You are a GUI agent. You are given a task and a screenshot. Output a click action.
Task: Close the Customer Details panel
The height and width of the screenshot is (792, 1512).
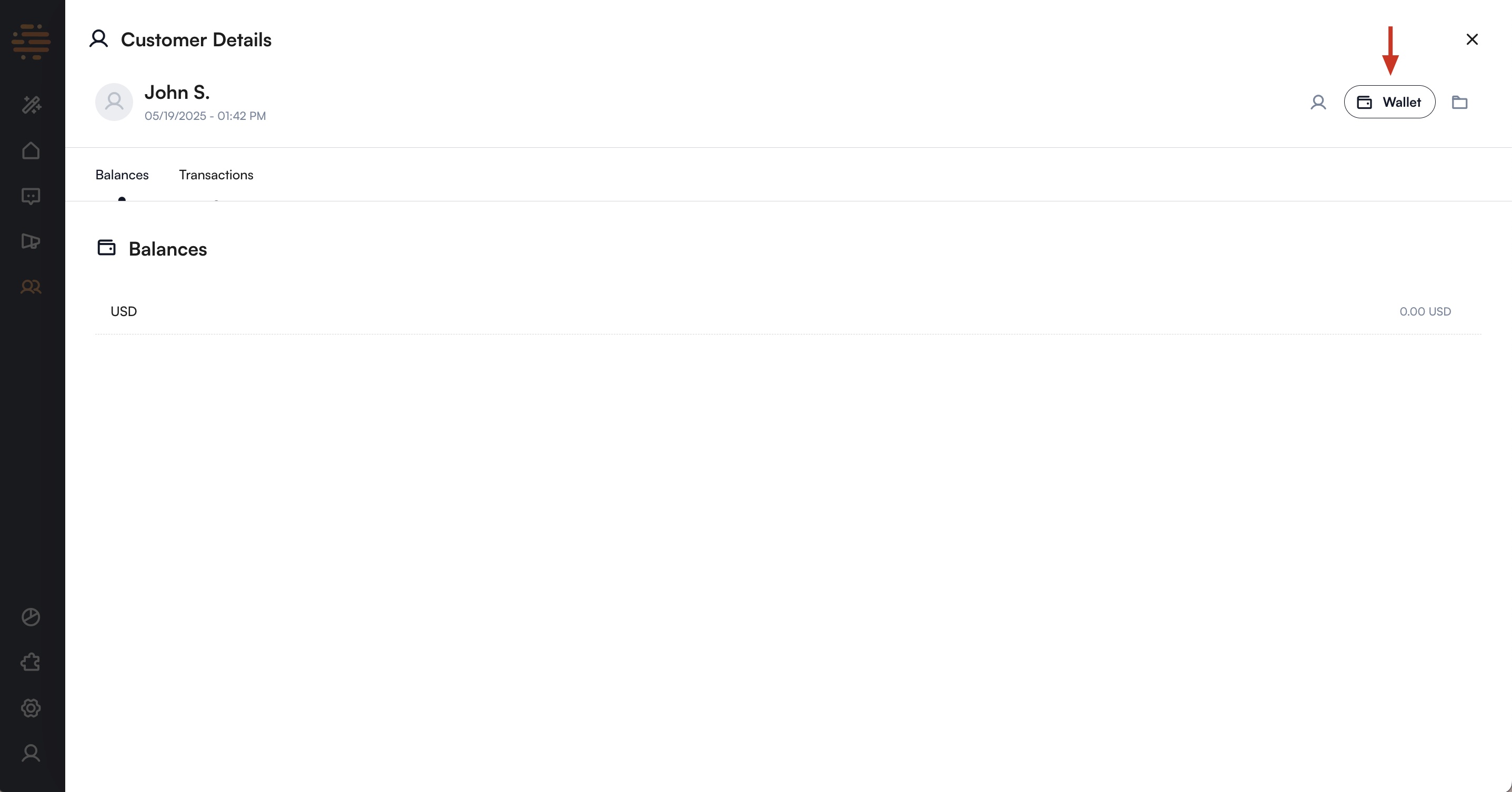coord(1471,39)
